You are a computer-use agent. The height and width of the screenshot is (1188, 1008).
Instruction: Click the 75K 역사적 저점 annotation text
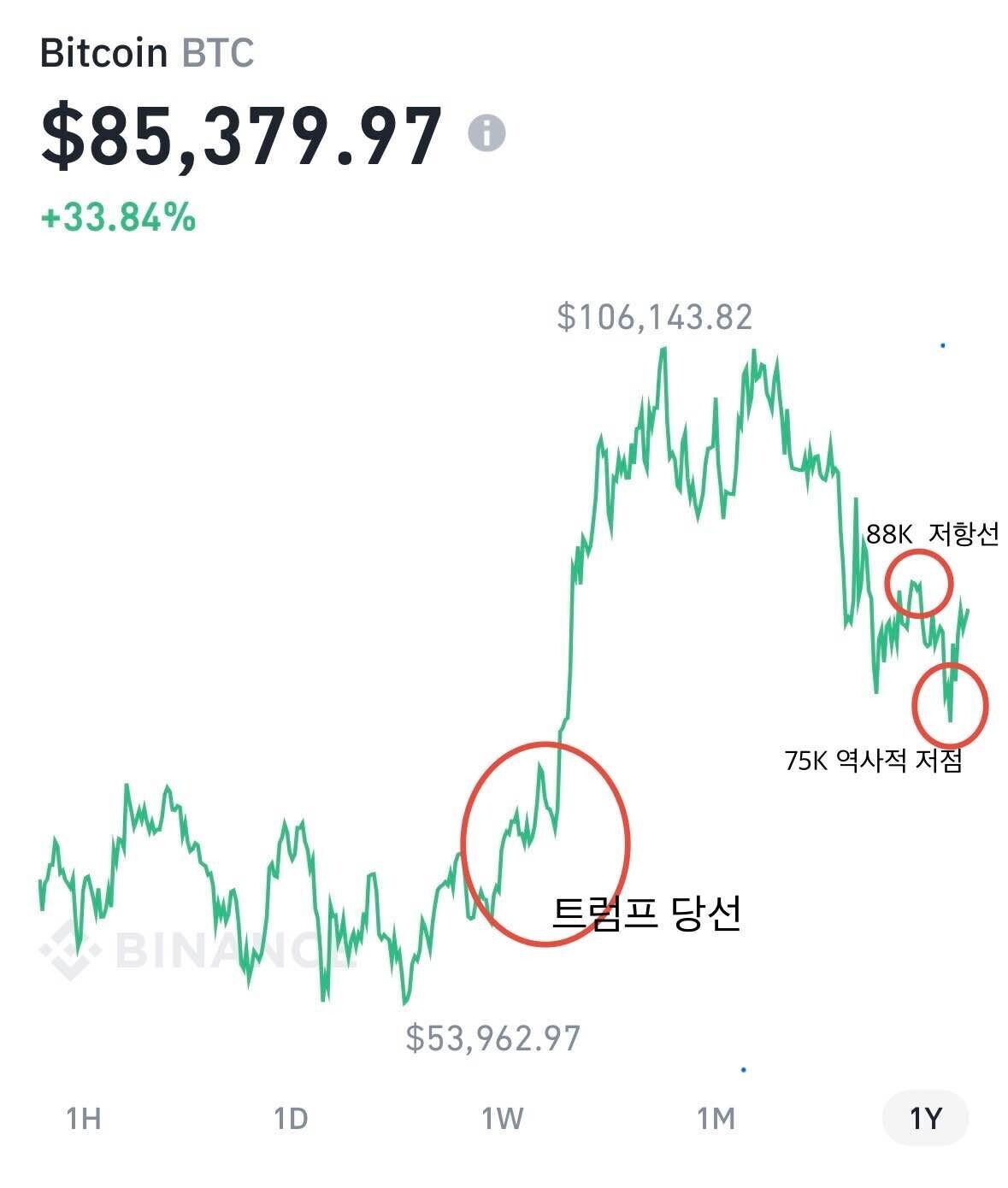coord(871,759)
